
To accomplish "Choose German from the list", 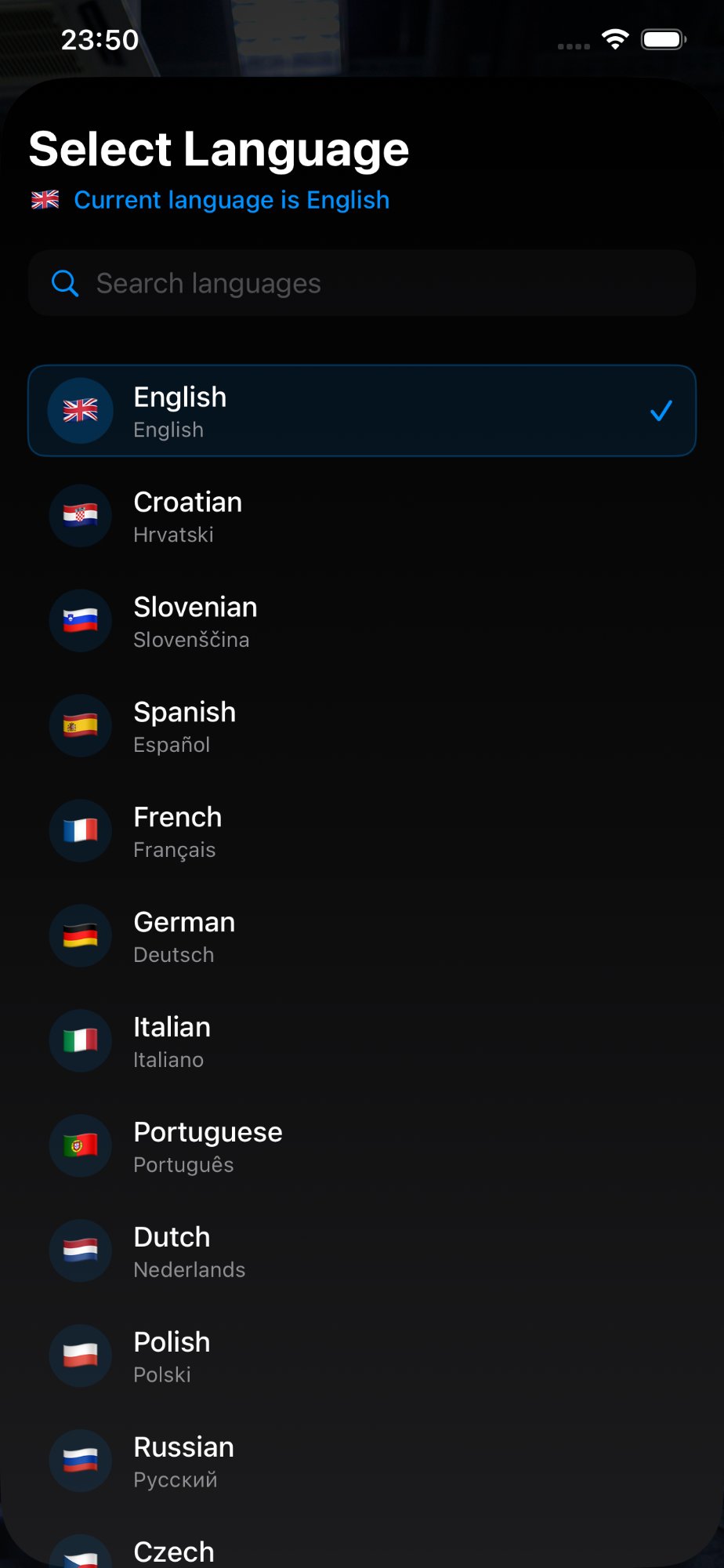I will tap(360, 935).
